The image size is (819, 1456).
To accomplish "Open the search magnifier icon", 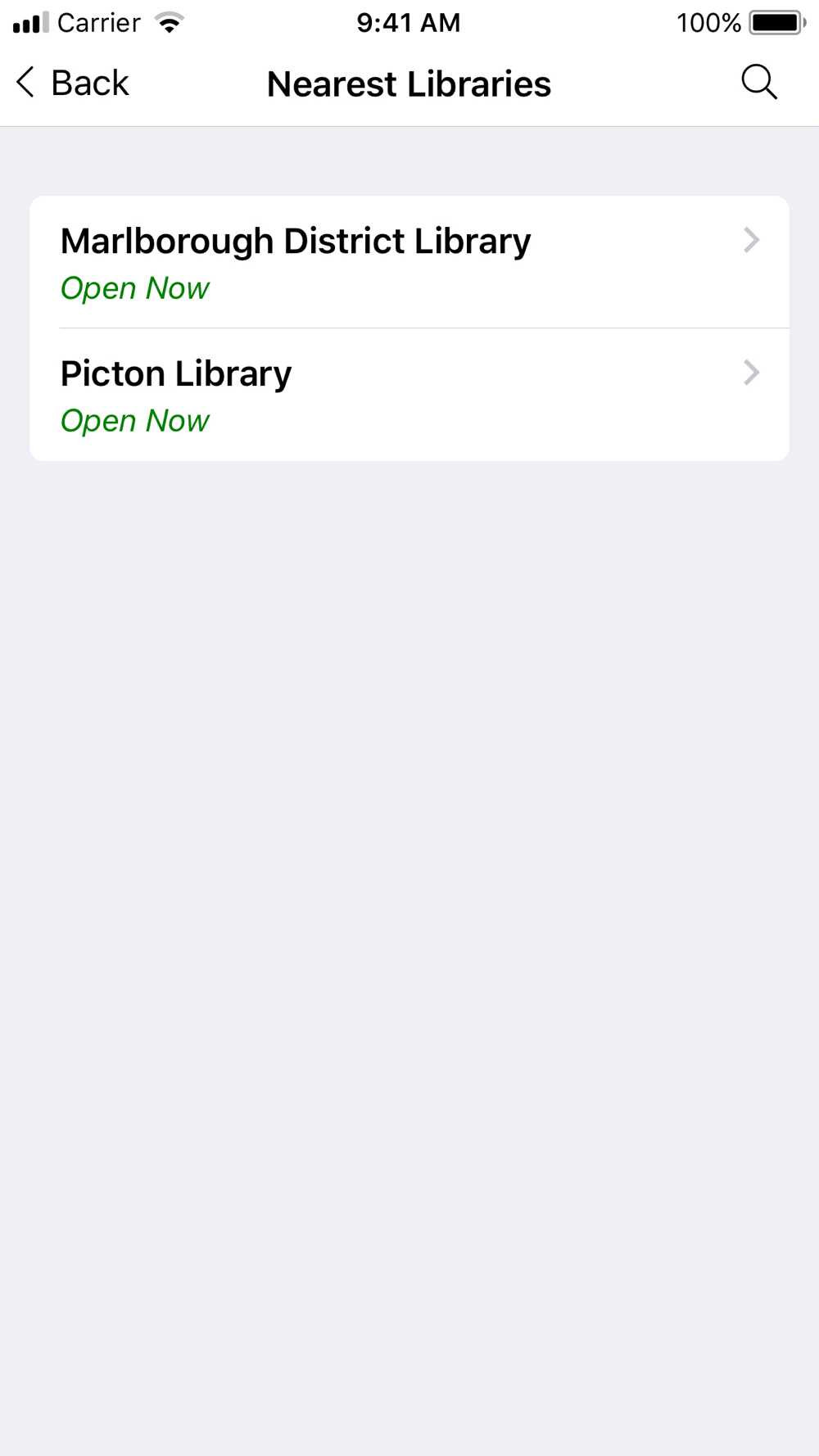I will [759, 83].
